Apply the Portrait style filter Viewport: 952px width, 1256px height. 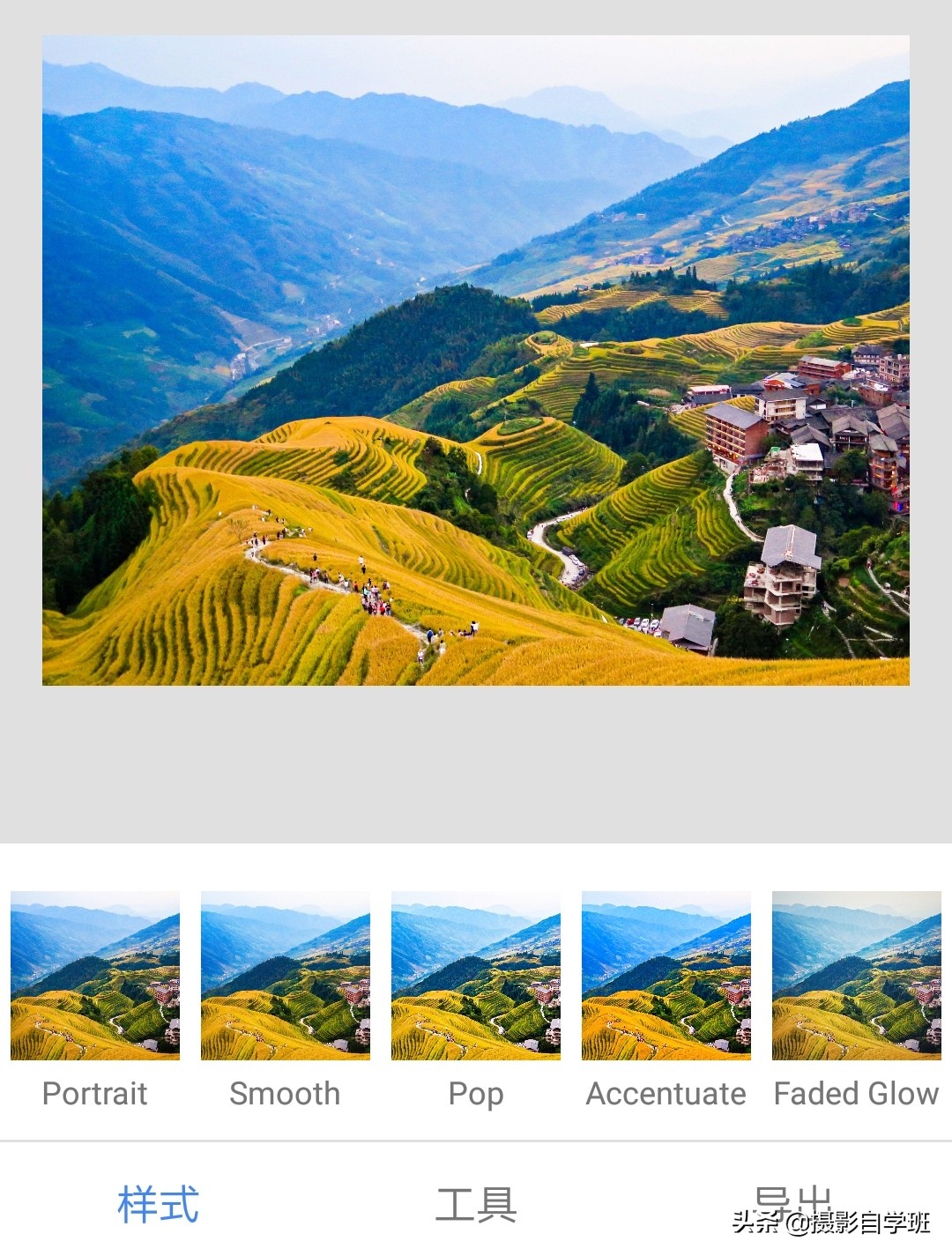coord(95,976)
